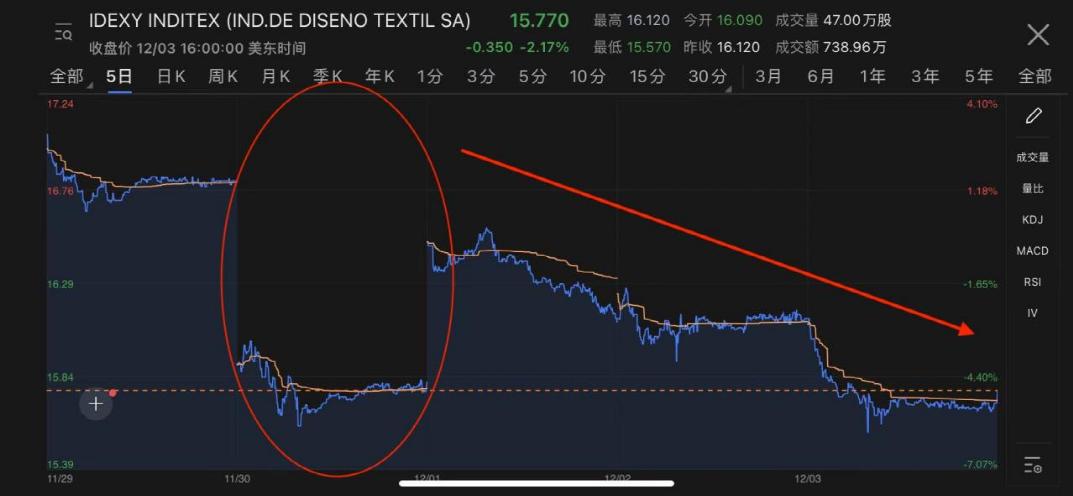
Task: Open the drawing pencil tool
Action: tap(1033, 117)
